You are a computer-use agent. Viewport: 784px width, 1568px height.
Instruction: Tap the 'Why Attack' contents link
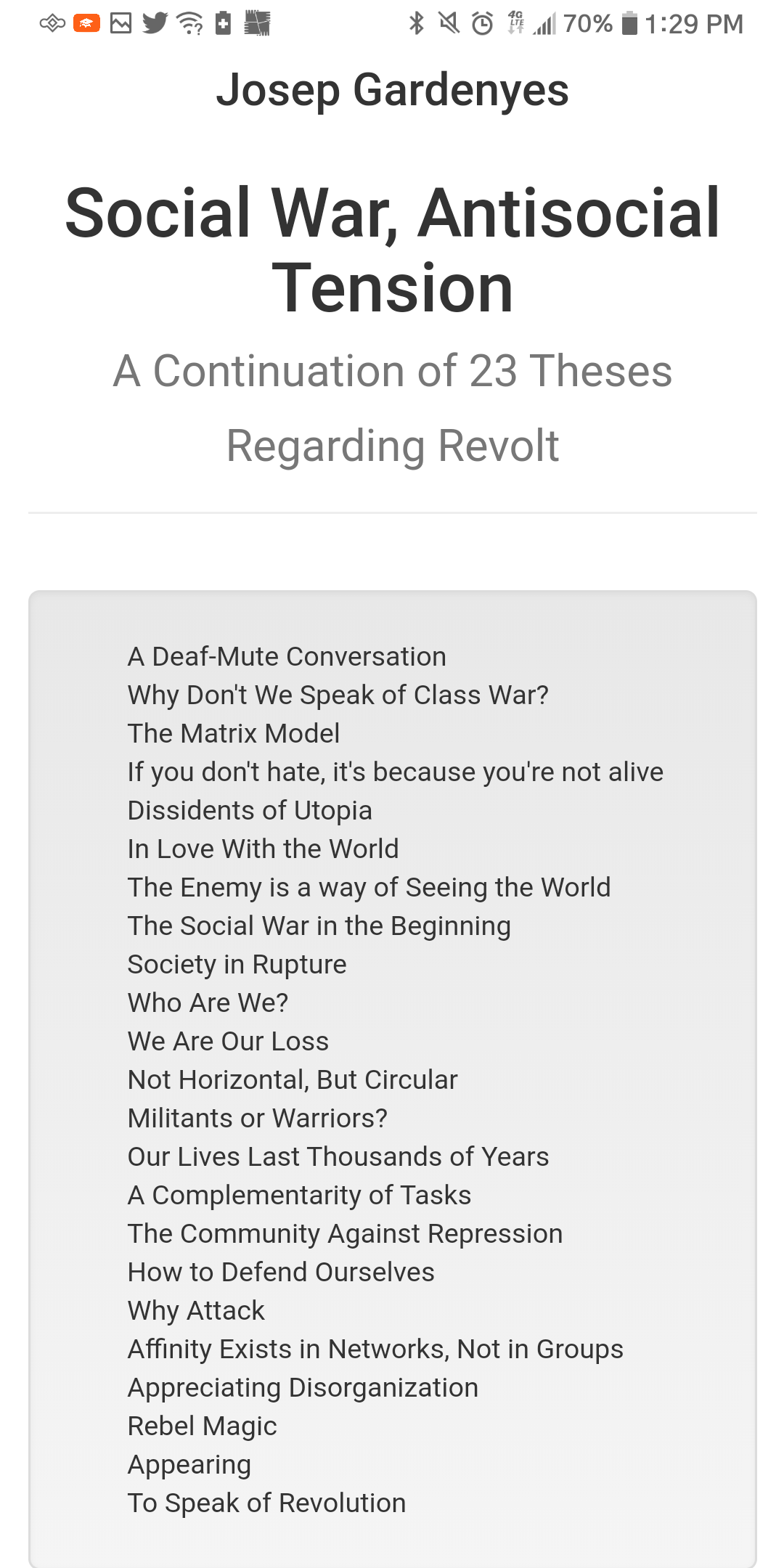tap(196, 1310)
